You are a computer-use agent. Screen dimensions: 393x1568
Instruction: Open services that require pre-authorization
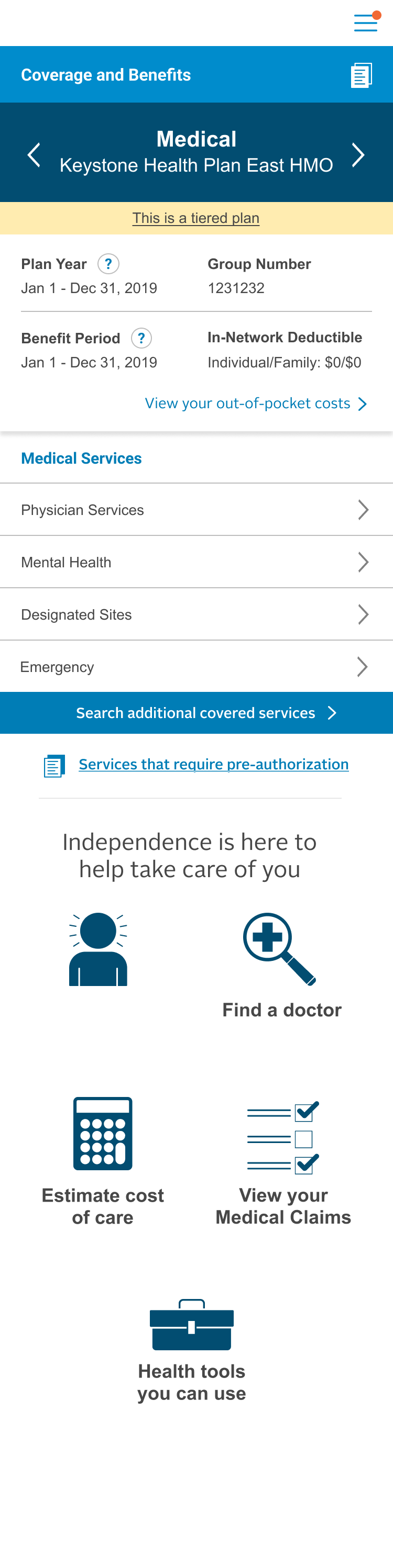[x=213, y=764]
